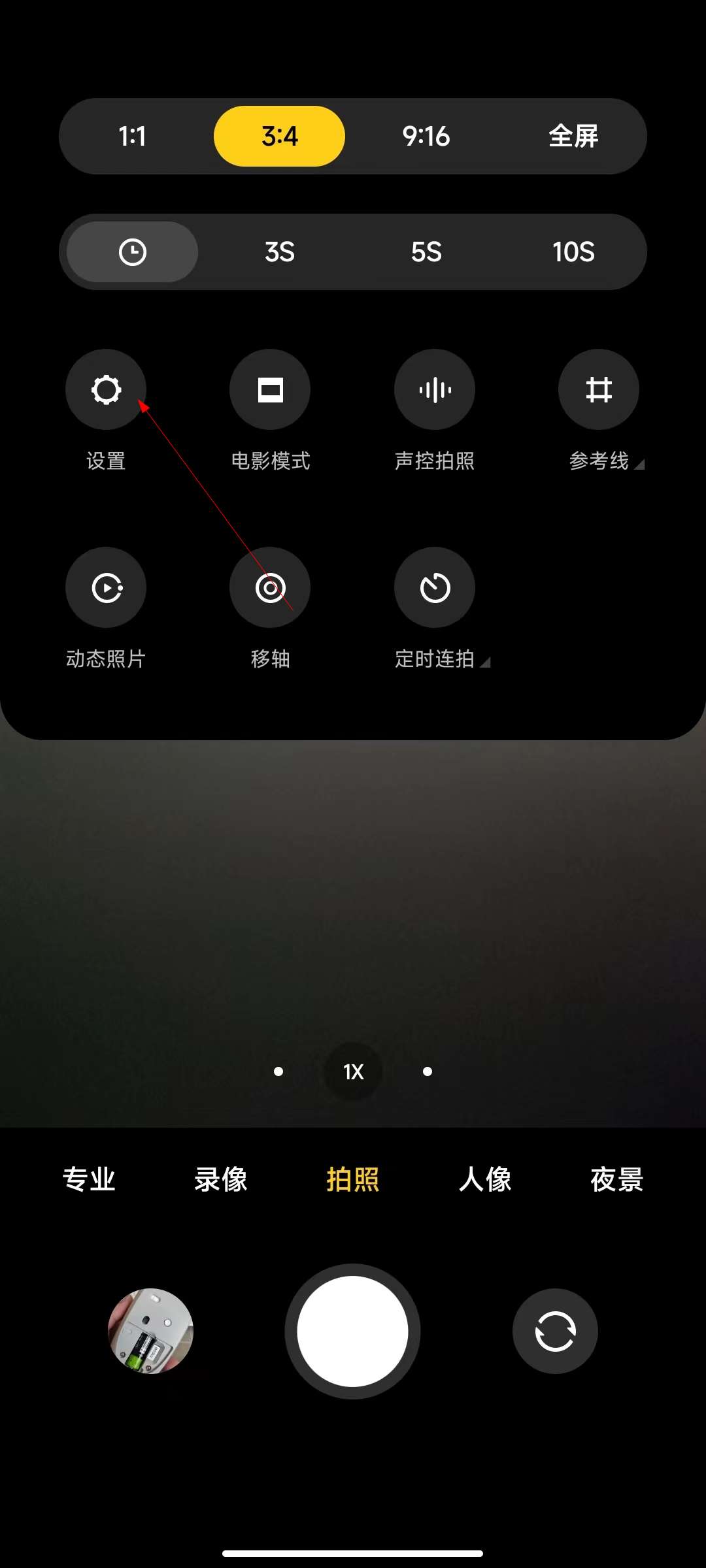
Task: Toggle 参考线 grid lines
Action: tap(599, 389)
